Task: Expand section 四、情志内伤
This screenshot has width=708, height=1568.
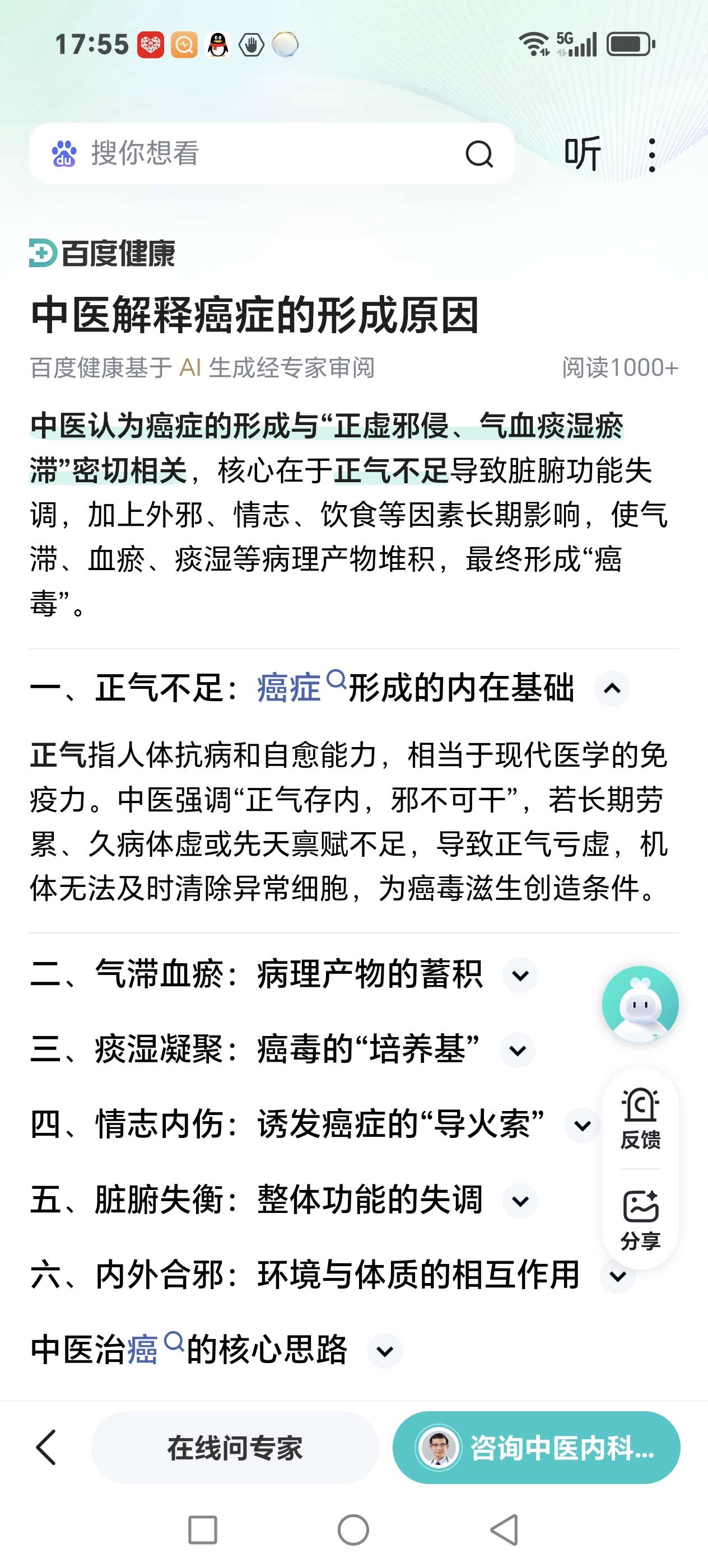Action: click(582, 1126)
